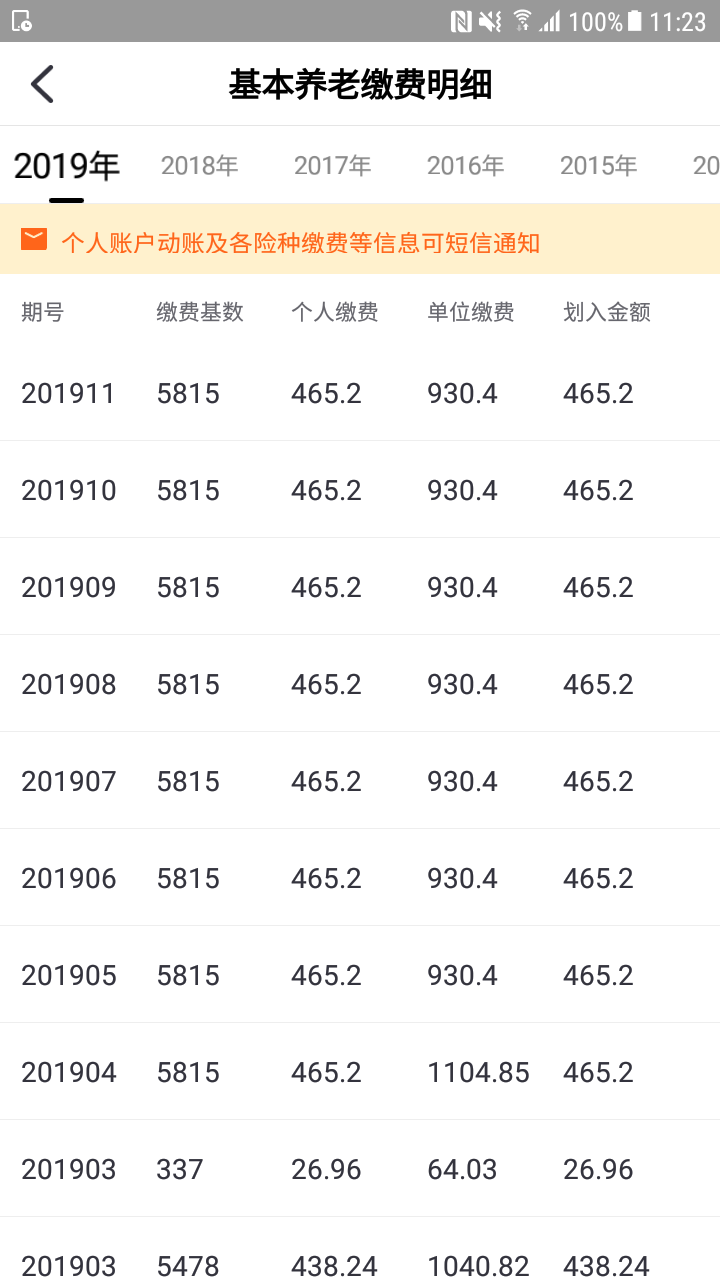Viewport: 720px width, 1280px height.
Task: Open the 2016年 tab
Action: (466, 166)
